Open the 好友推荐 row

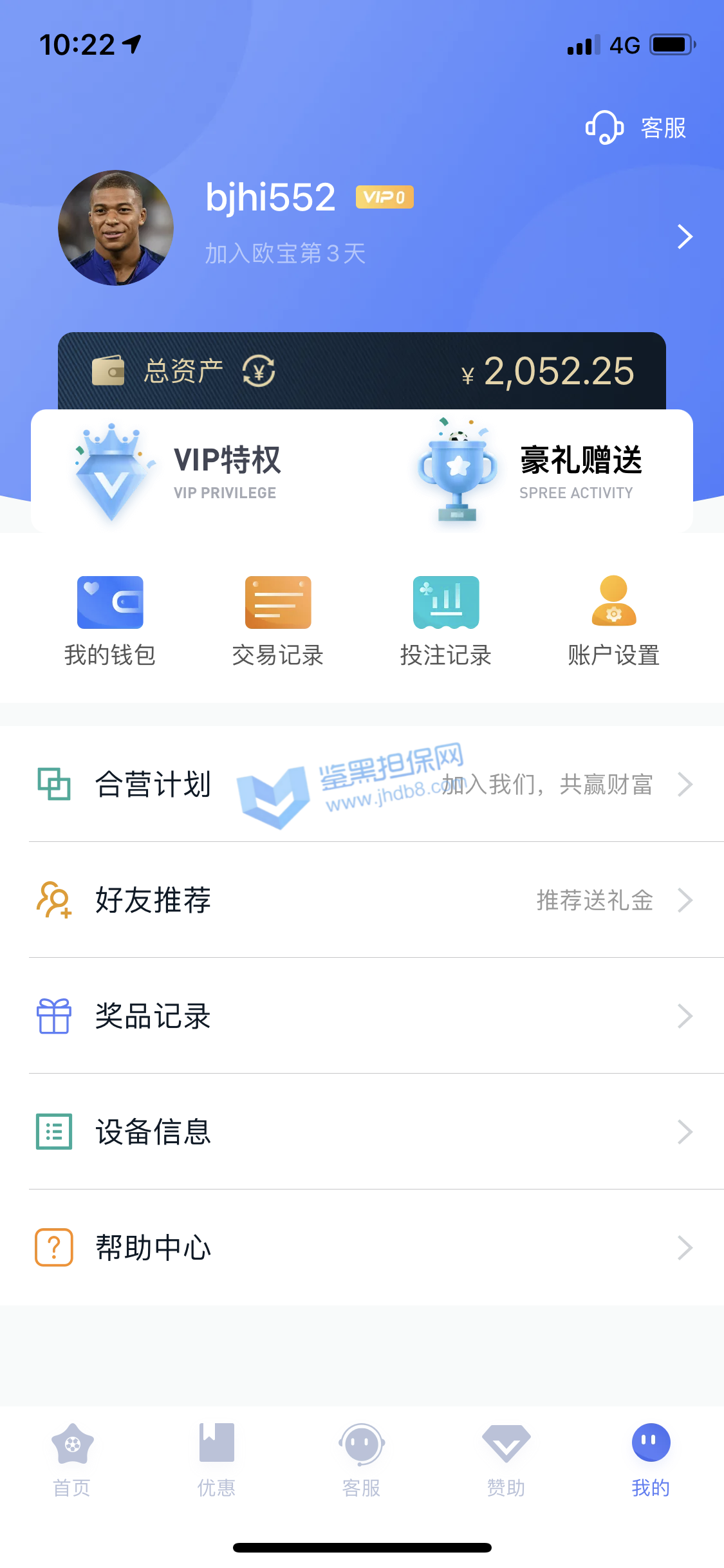(x=362, y=900)
